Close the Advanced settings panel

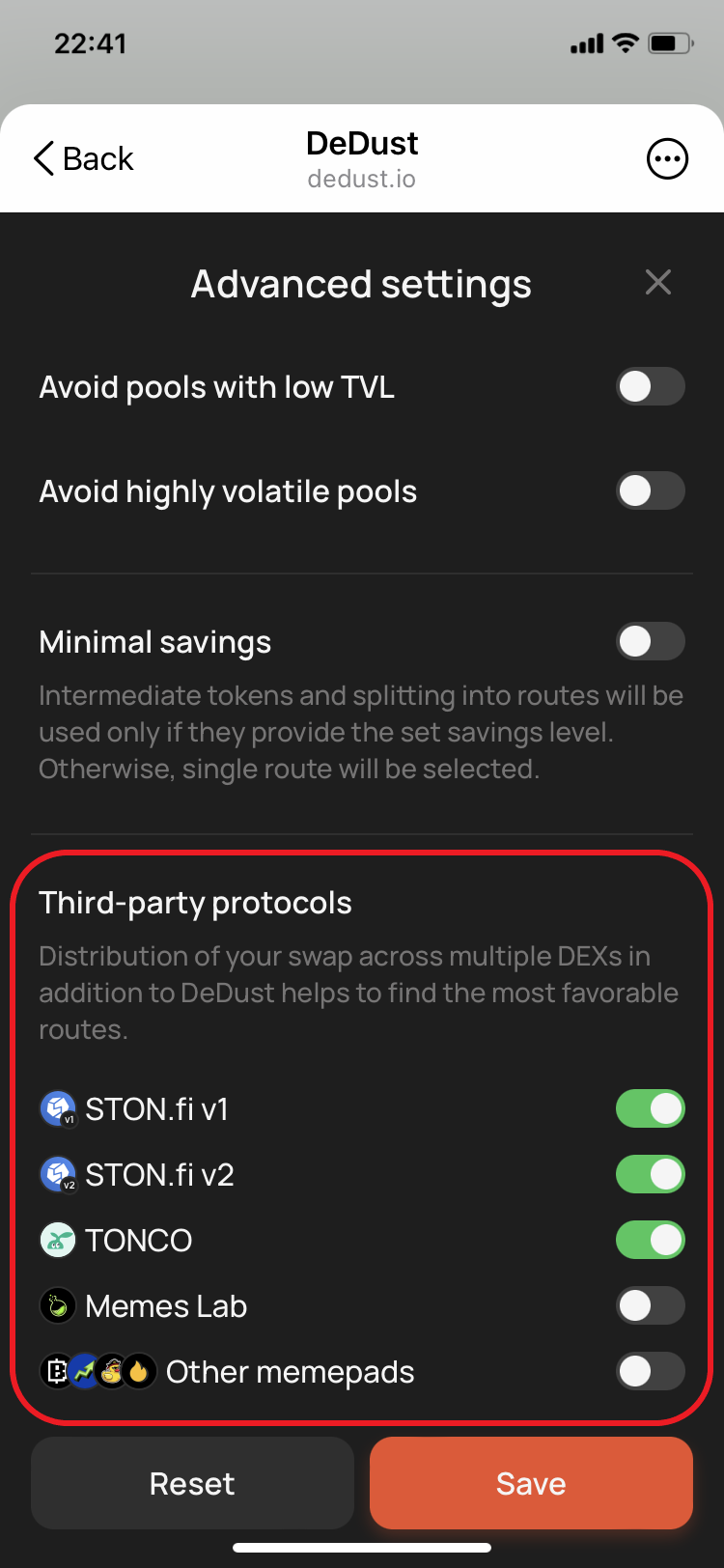tap(657, 283)
